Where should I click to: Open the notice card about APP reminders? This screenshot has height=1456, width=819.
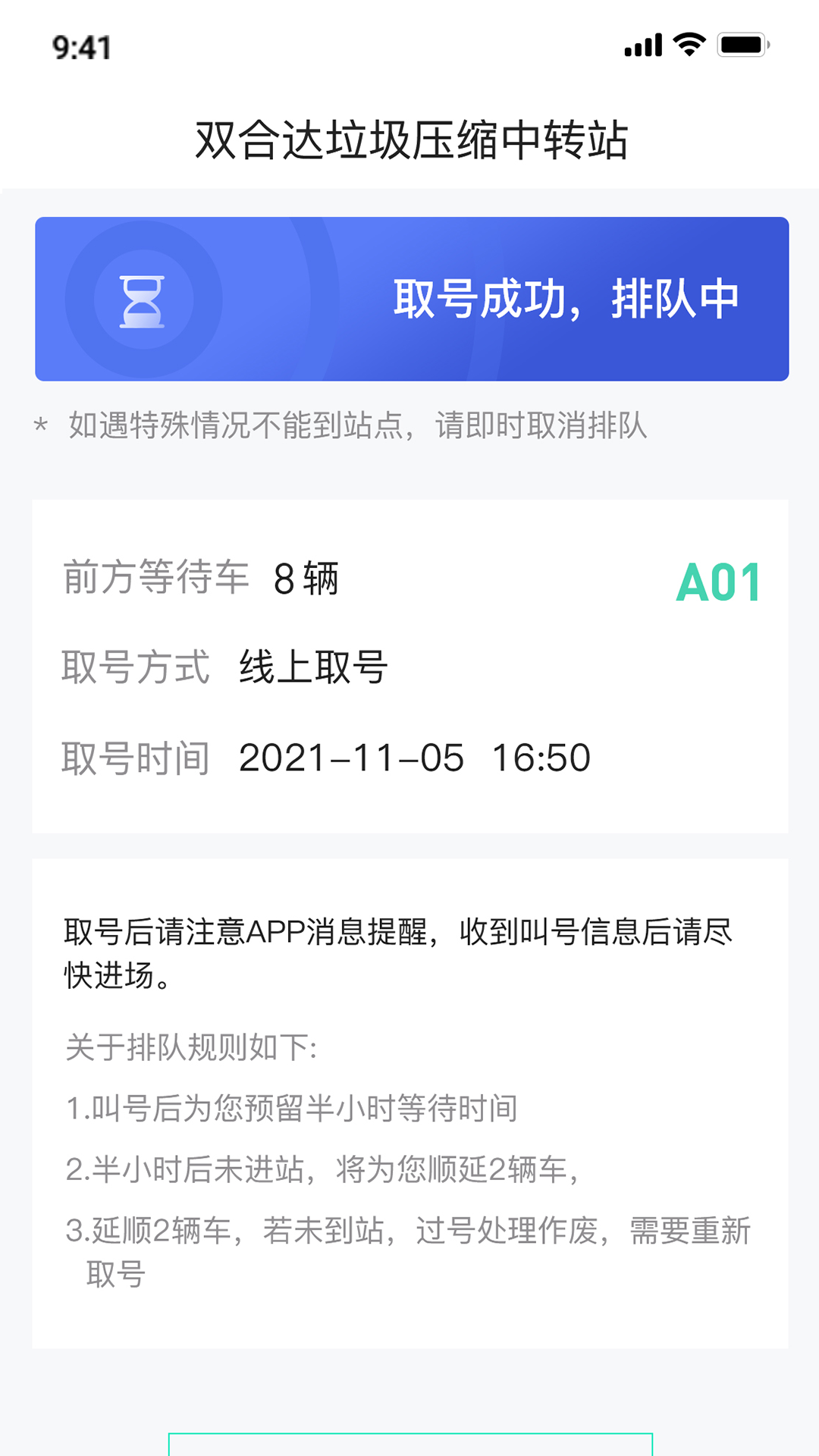(398, 952)
